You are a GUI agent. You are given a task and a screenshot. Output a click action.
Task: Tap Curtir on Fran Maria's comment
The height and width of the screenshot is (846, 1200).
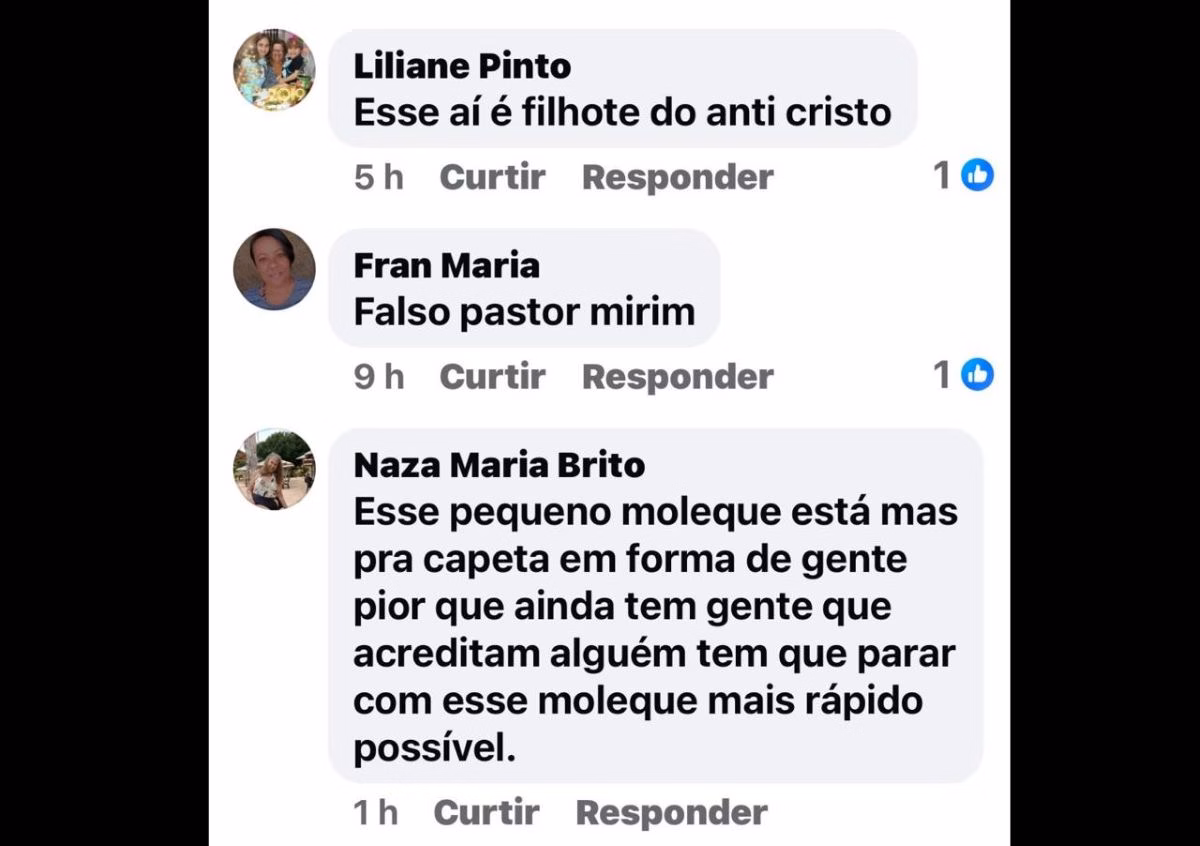(492, 376)
